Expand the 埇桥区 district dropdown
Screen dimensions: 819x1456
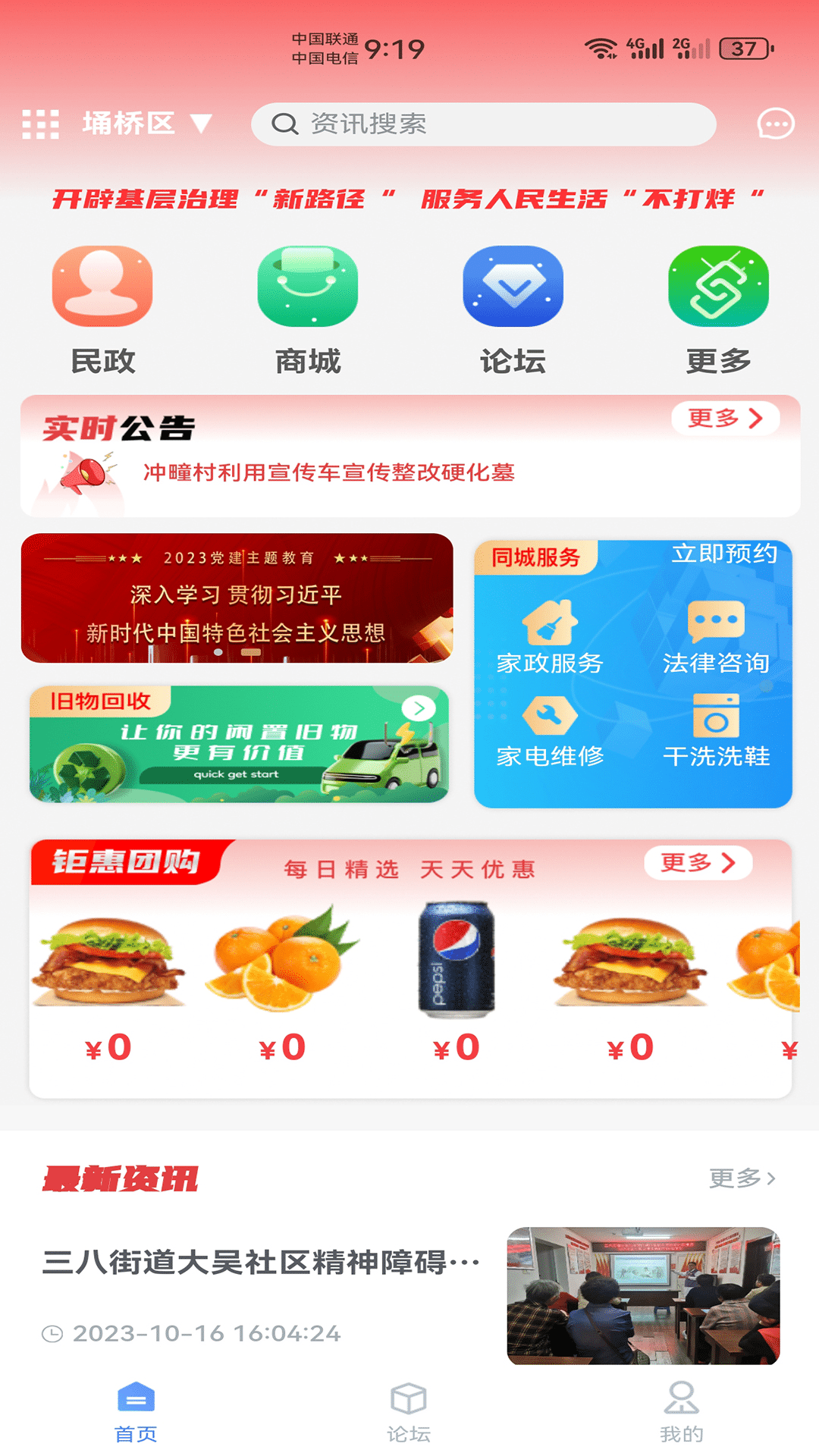pos(146,124)
